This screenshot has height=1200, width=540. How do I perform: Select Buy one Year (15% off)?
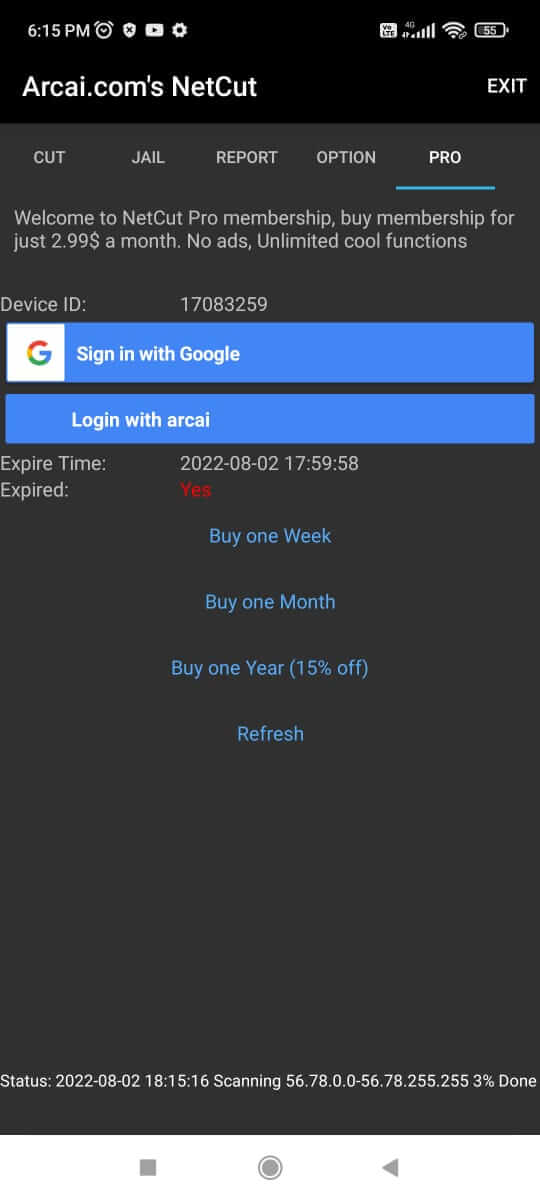click(270, 668)
